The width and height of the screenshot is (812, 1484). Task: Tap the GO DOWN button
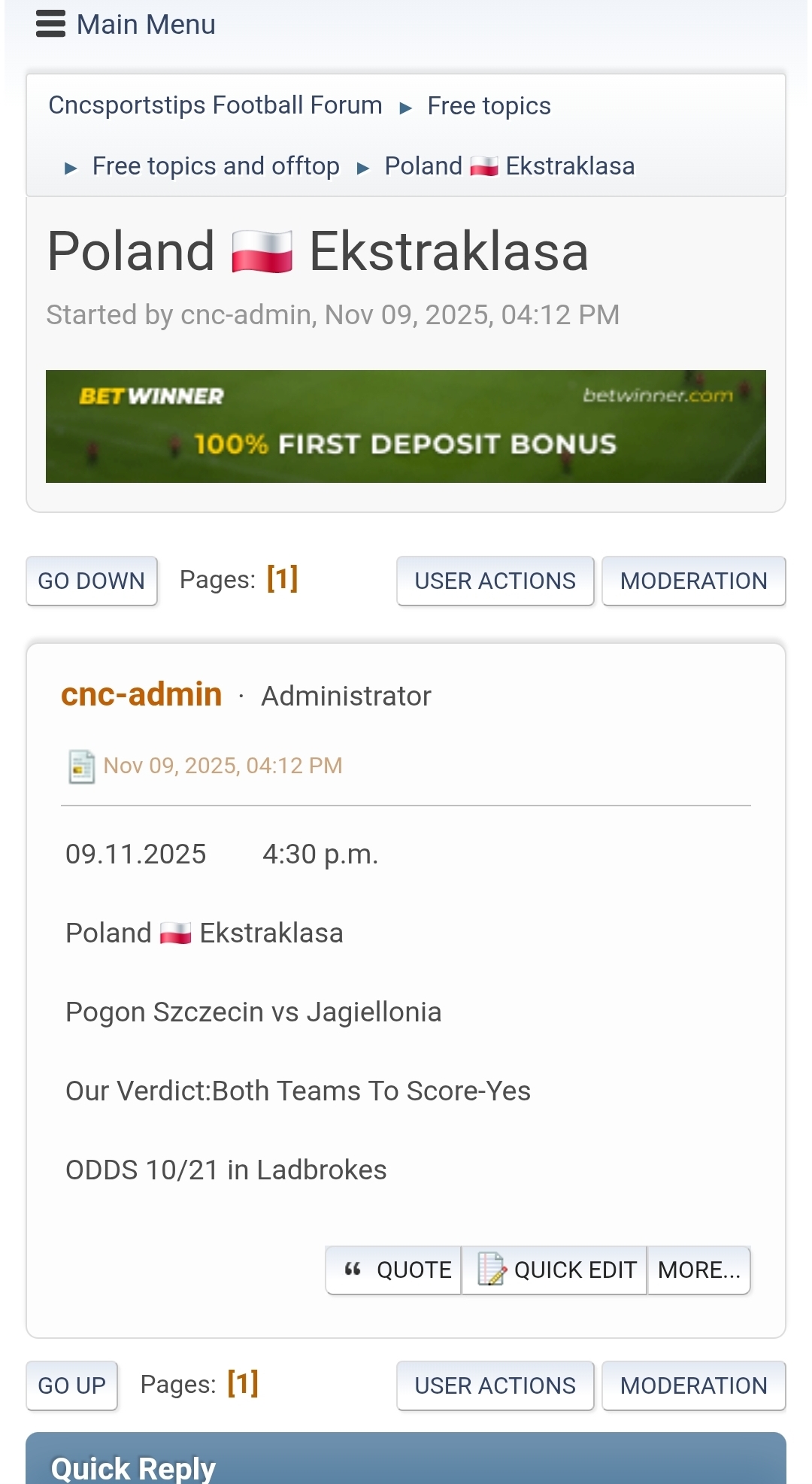click(x=92, y=581)
